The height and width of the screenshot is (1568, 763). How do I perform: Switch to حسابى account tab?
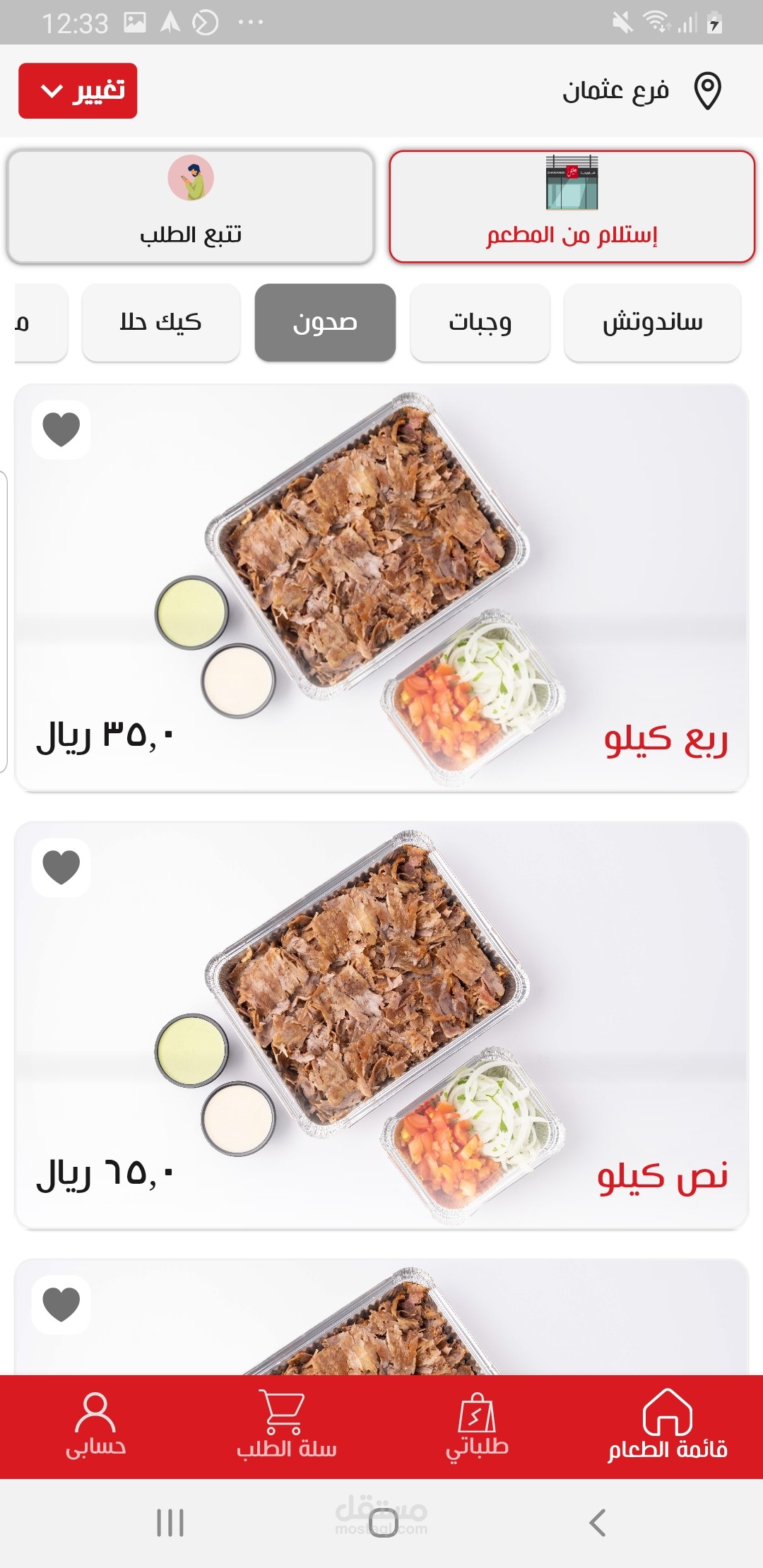click(x=95, y=1425)
